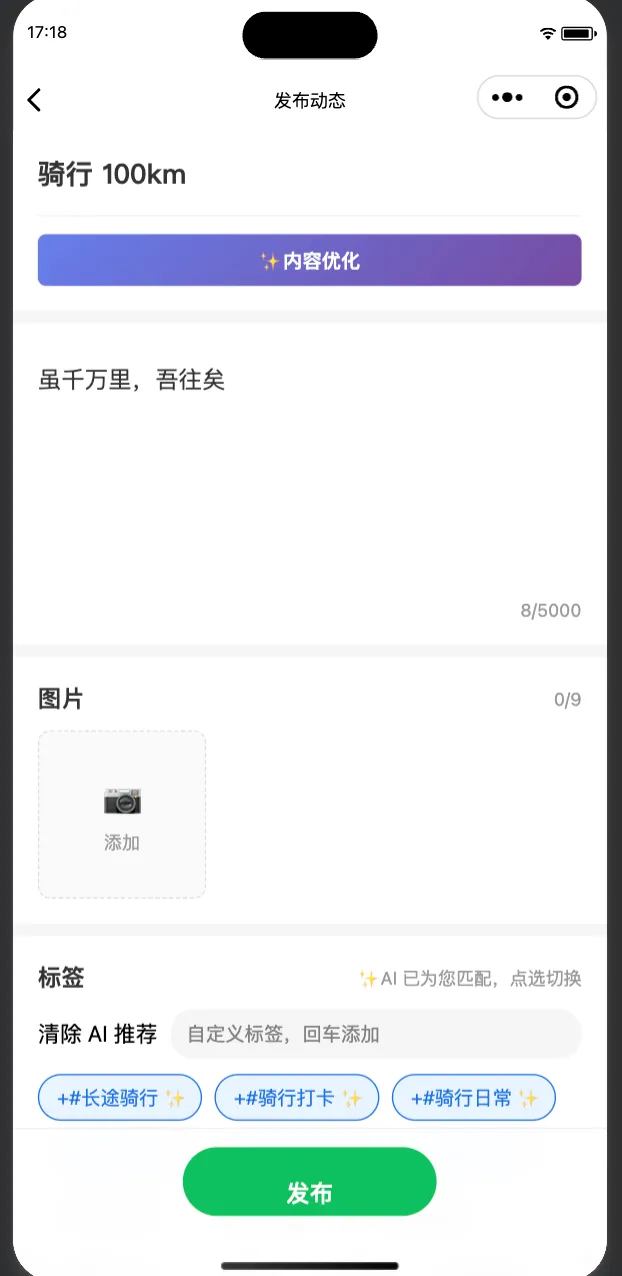Select the #长途骑行 tag chip
Screen dimensions: 622x1276
(120, 1097)
